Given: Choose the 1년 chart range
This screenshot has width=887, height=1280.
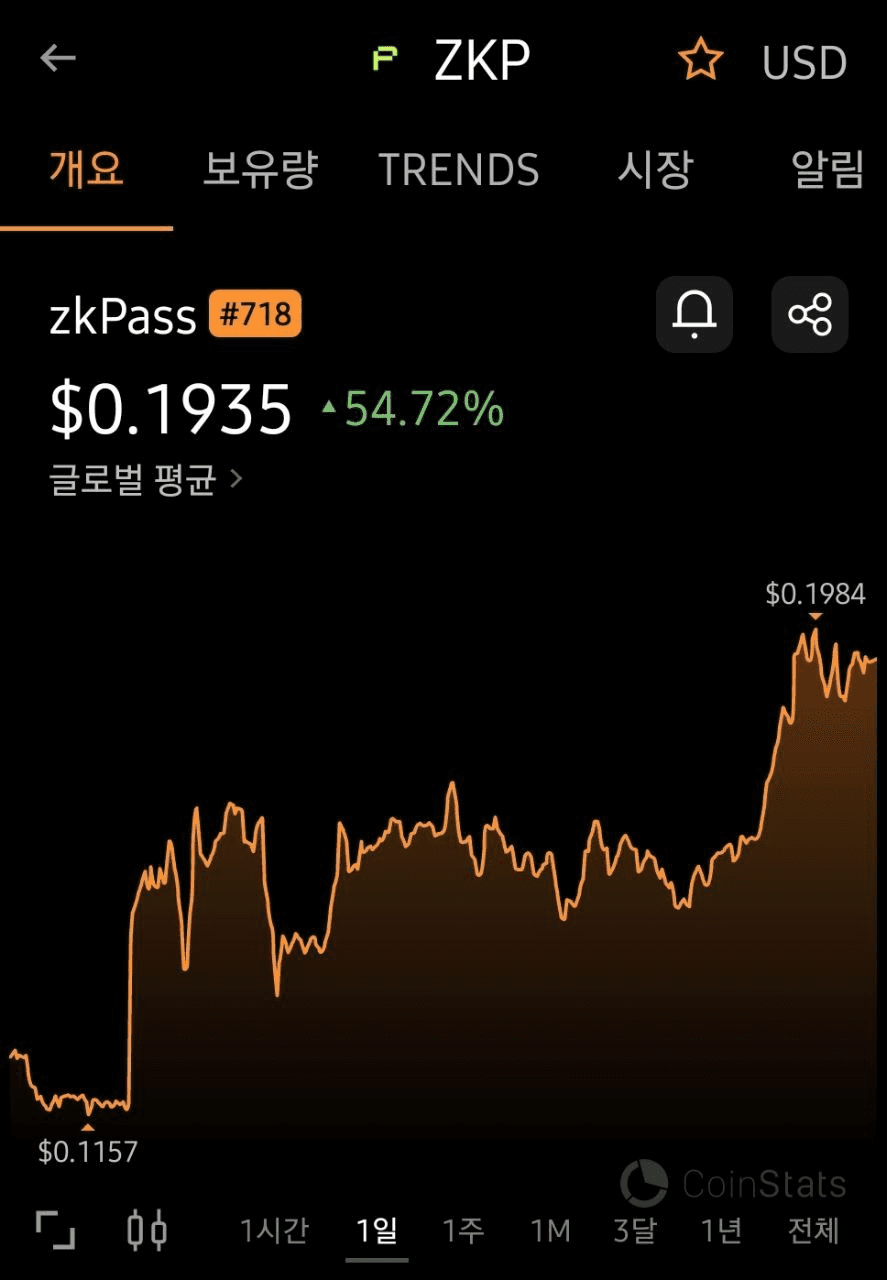Looking at the screenshot, I should [x=720, y=1230].
